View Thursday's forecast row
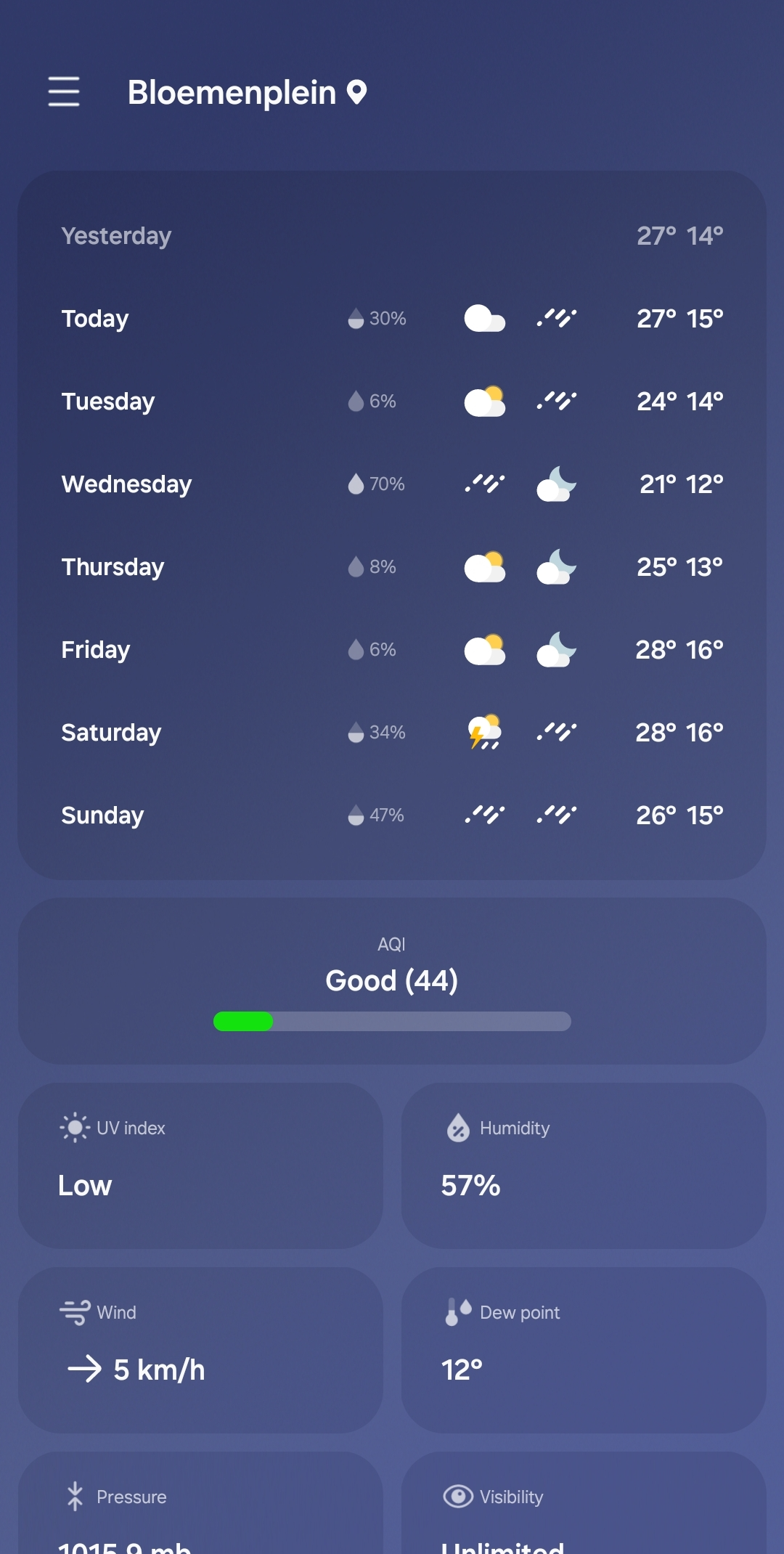Viewport: 784px width, 1554px height. 392,566
